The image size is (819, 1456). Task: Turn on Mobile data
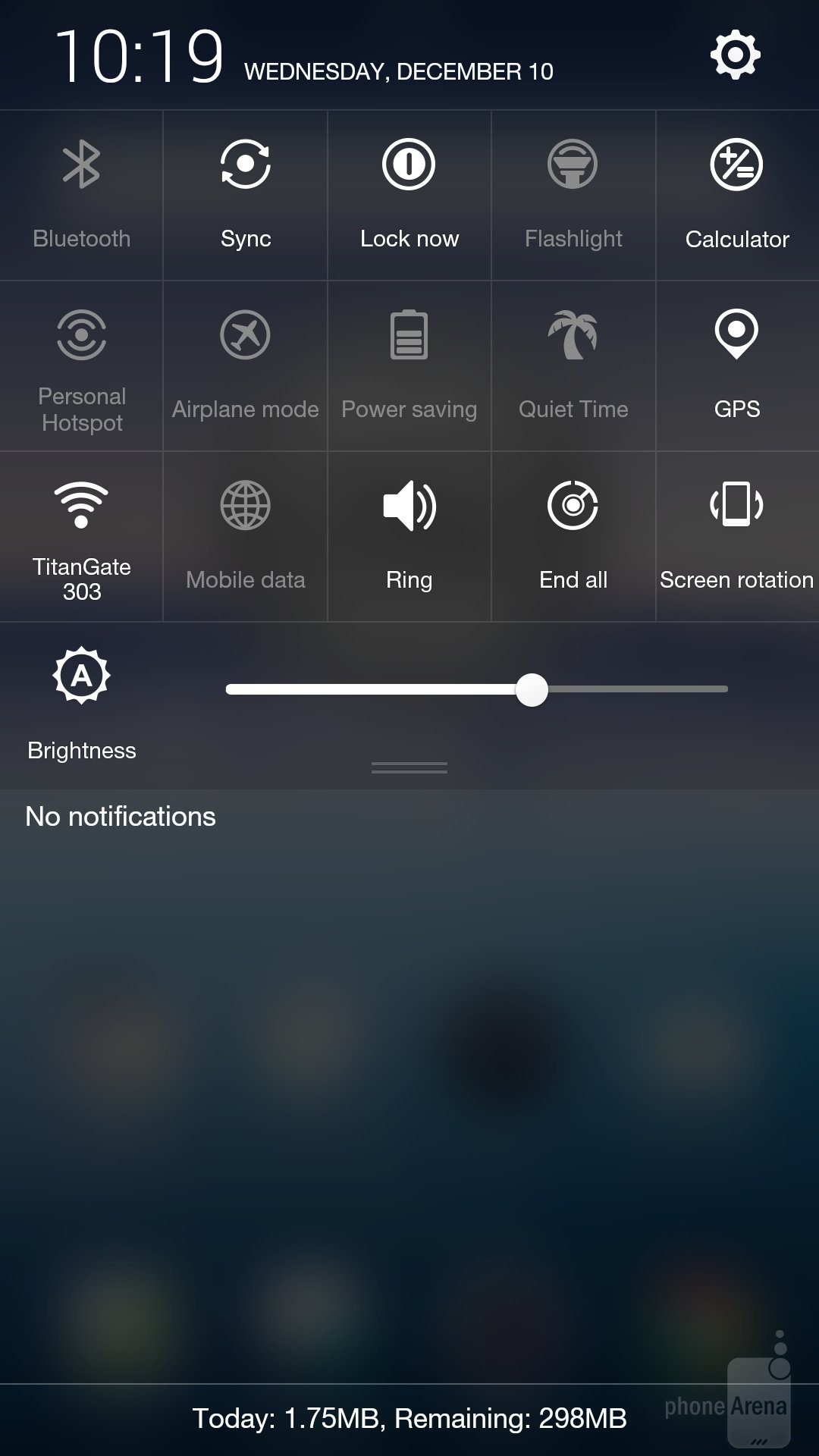[x=245, y=536]
